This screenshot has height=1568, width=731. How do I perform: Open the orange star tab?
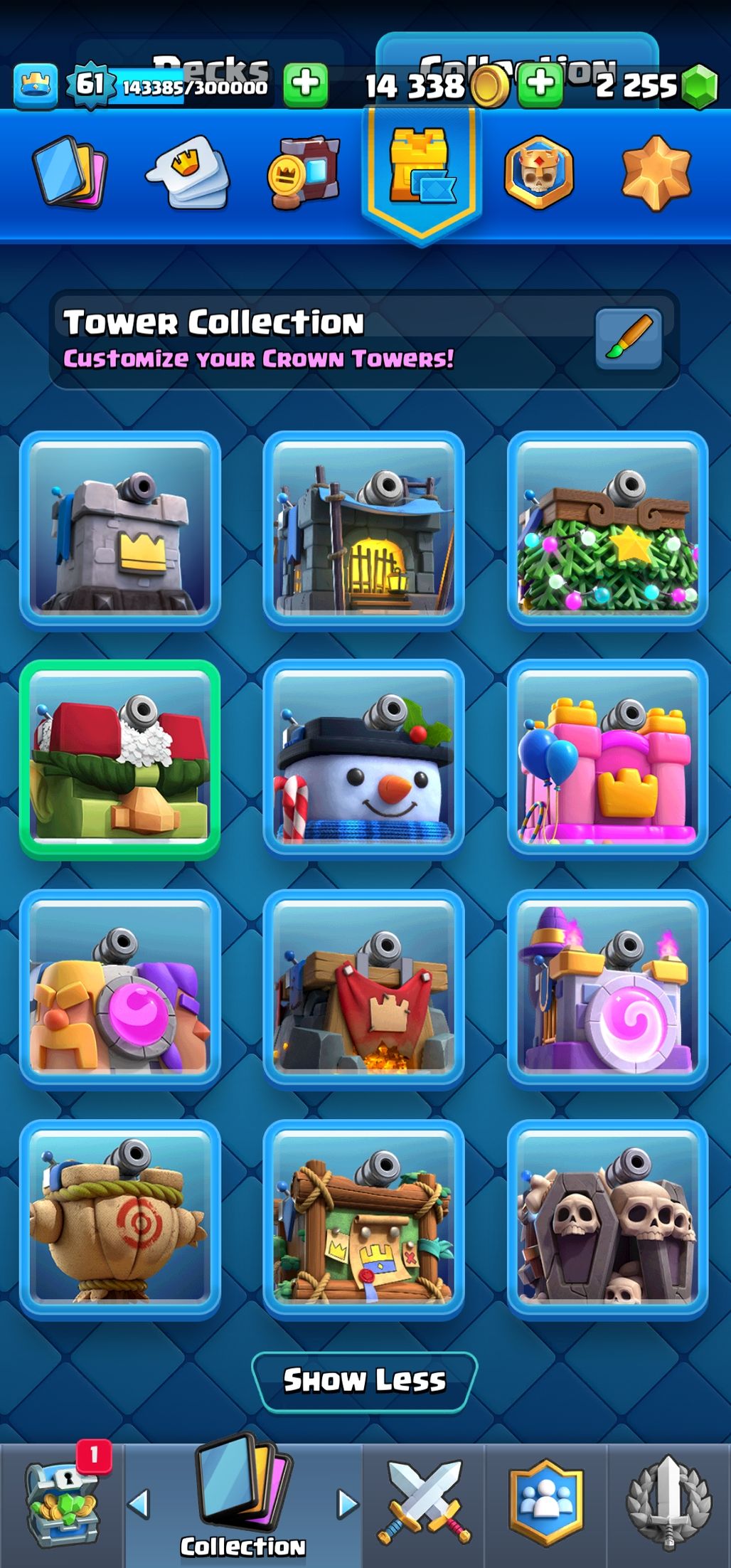pyautogui.click(x=656, y=173)
